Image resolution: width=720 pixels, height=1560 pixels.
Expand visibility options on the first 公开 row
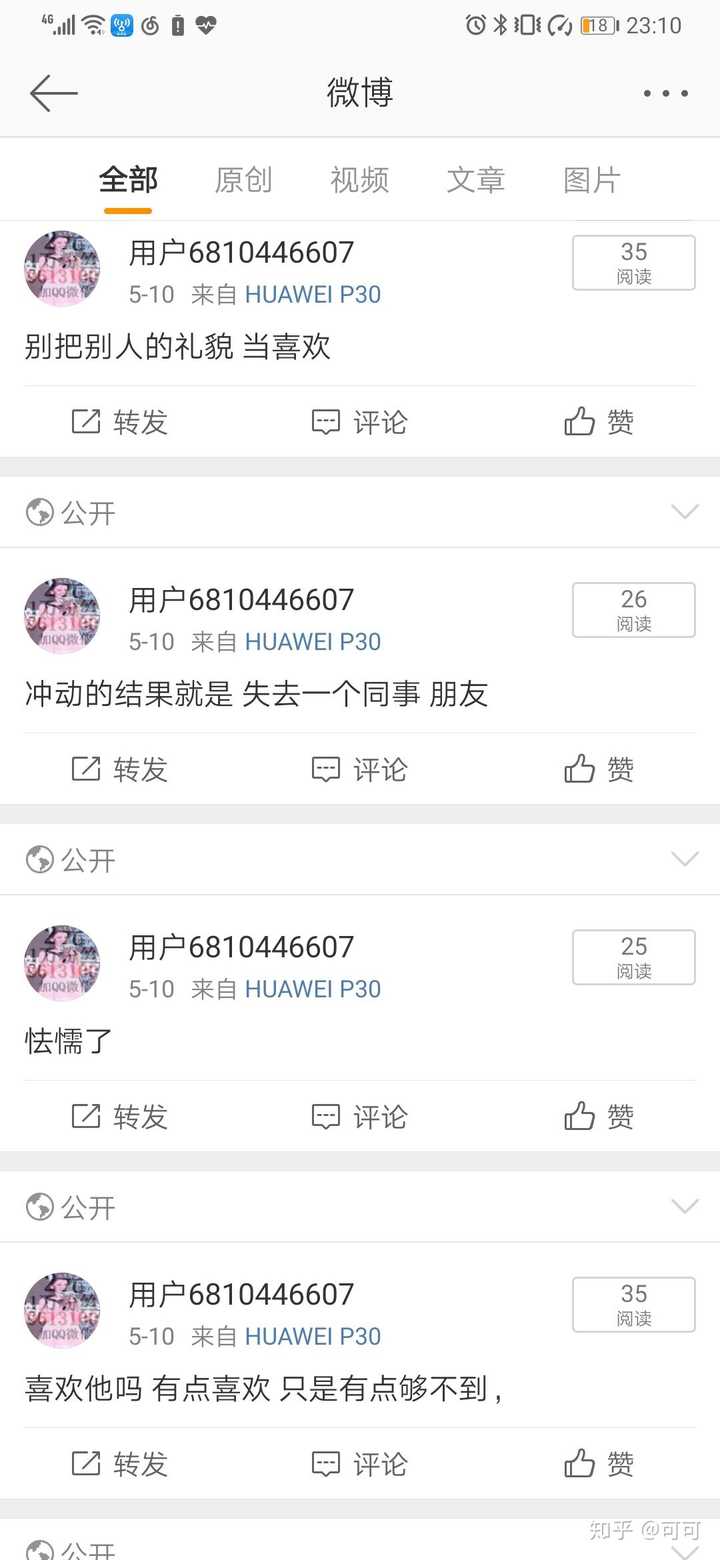click(x=685, y=511)
